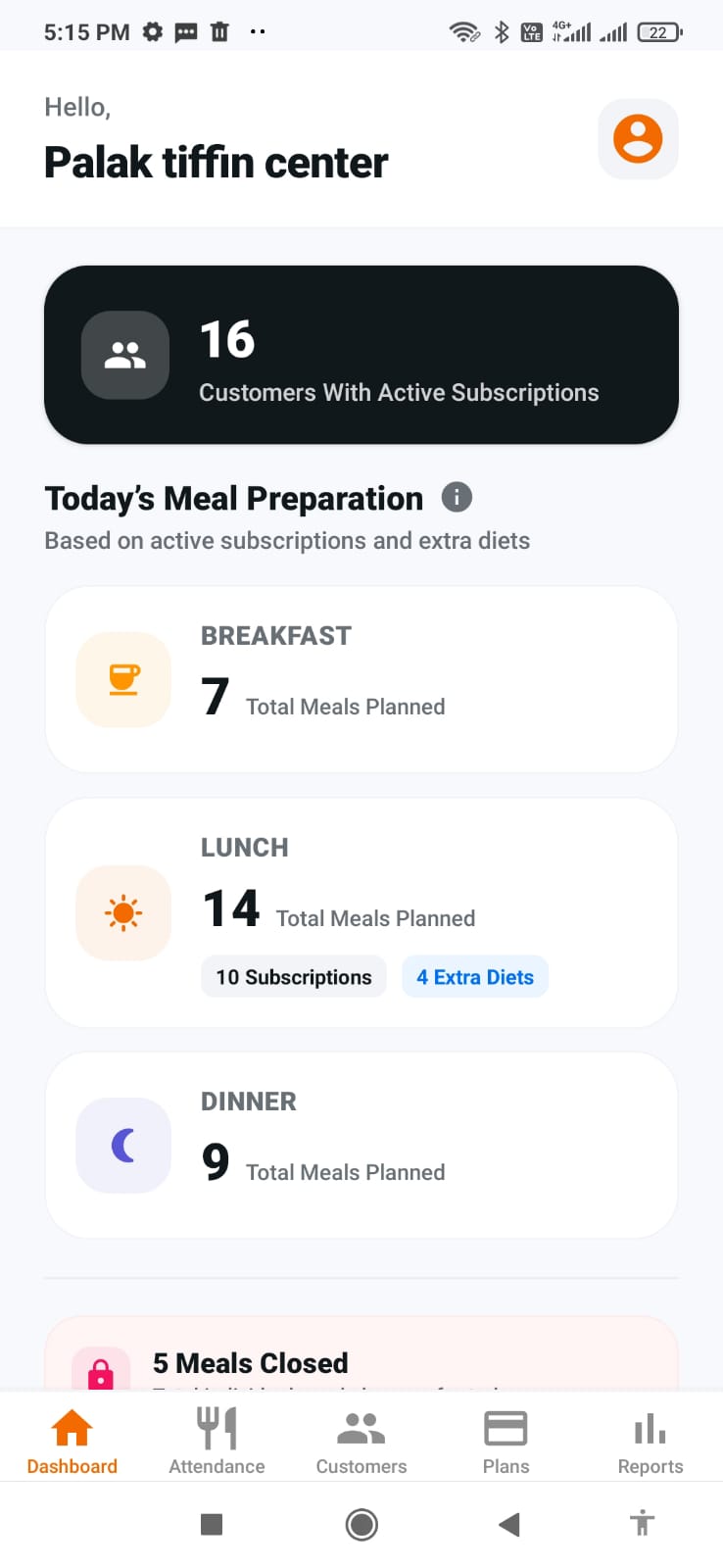Select the Customers icon in bottom navigation
The height and width of the screenshot is (1568, 723).
(361, 1428)
